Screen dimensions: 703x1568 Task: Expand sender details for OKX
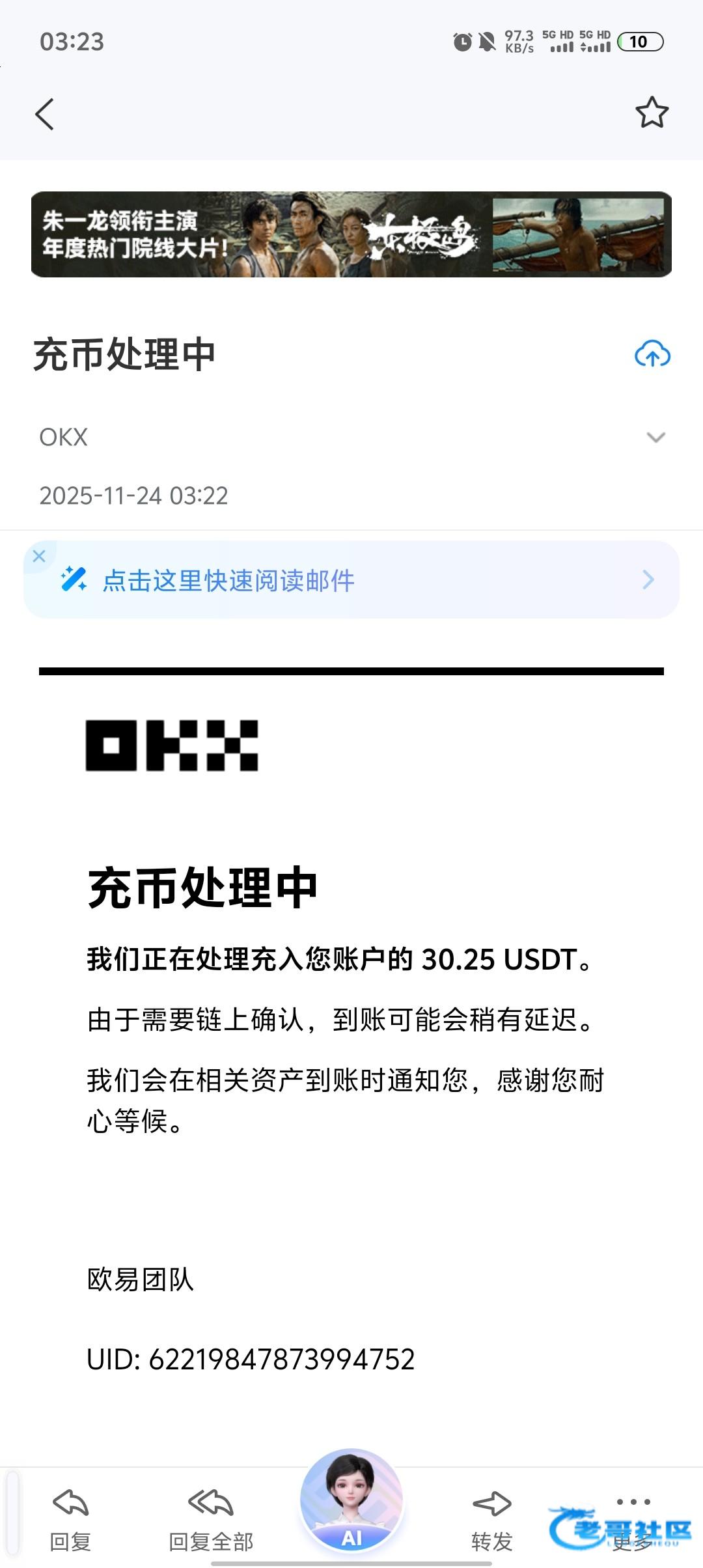pyautogui.click(x=655, y=438)
